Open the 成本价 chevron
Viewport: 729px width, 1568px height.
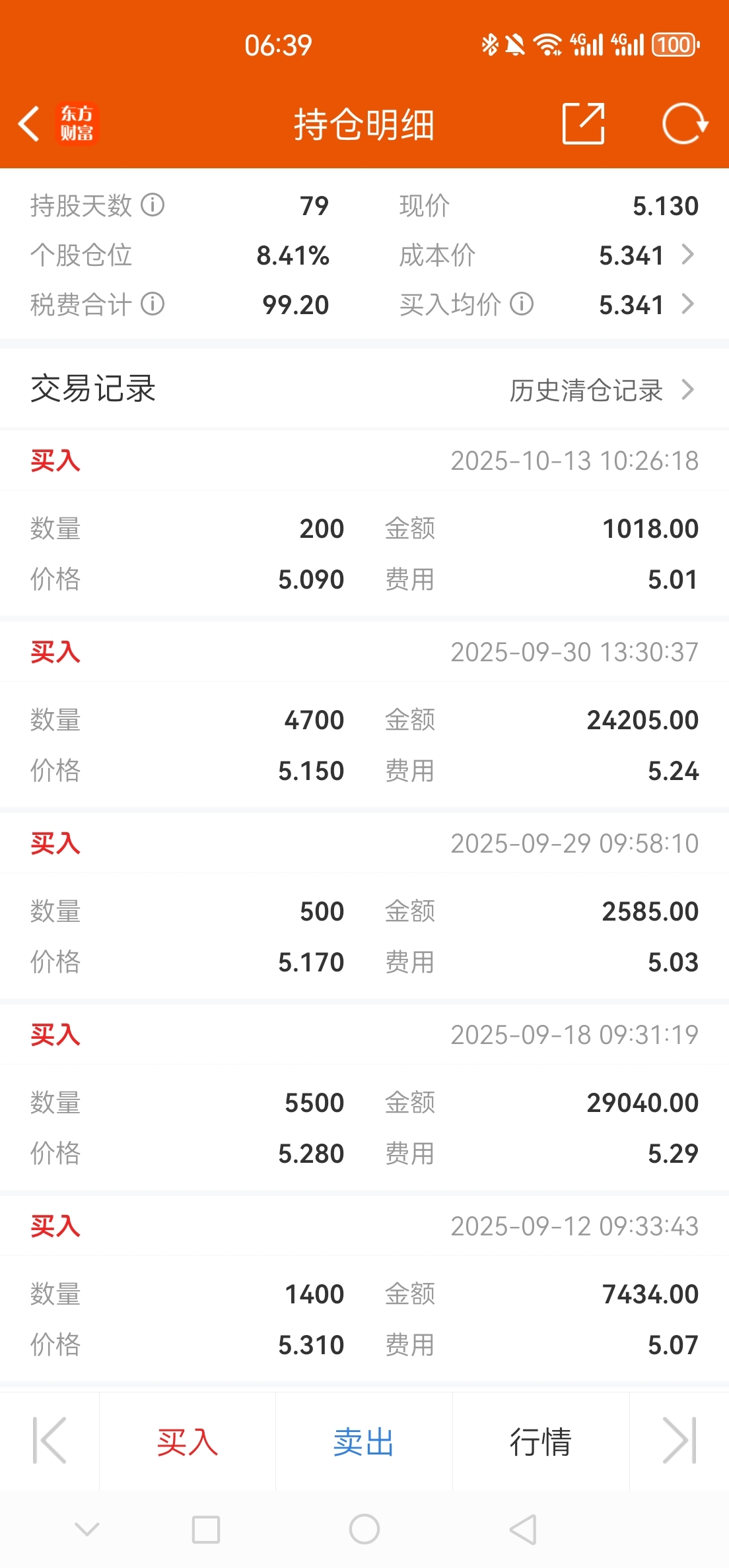(x=687, y=255)
